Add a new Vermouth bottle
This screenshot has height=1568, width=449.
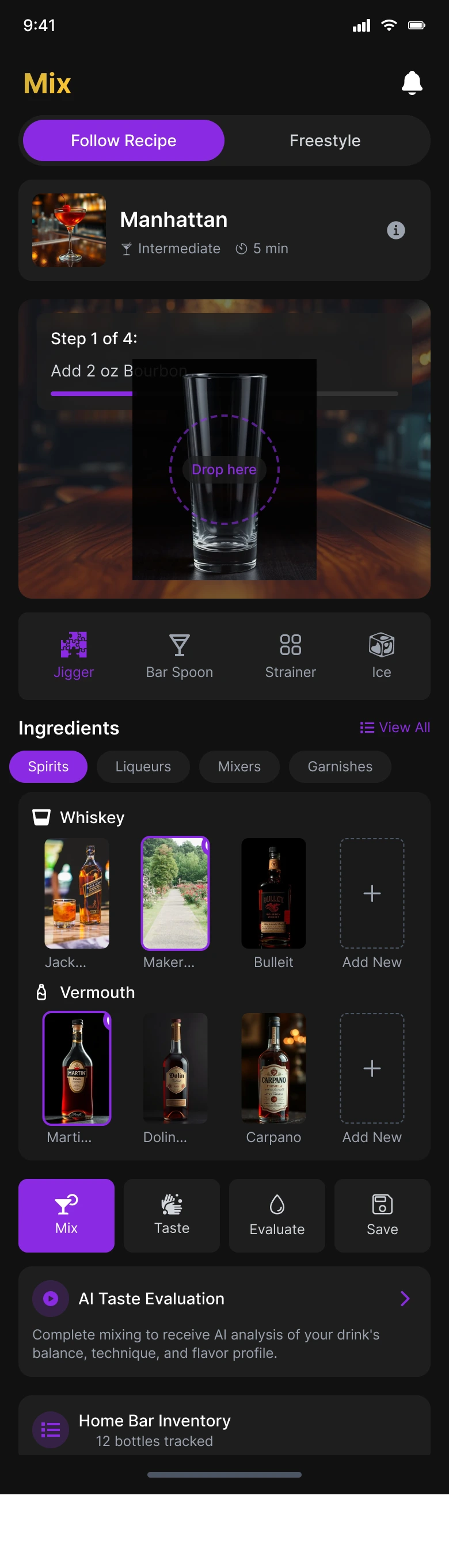point(372,1068)
